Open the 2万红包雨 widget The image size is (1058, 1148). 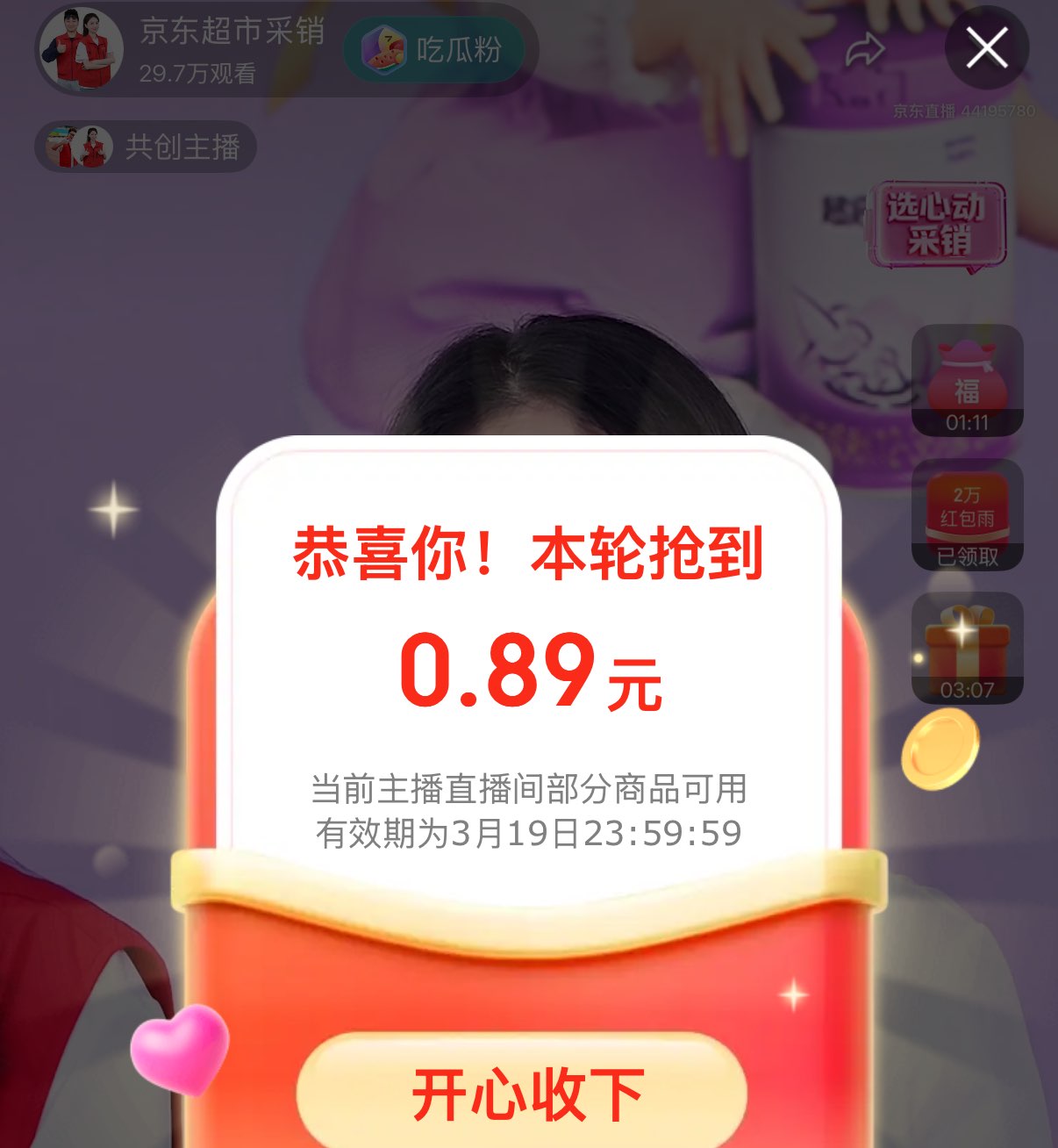coord(968,515)
